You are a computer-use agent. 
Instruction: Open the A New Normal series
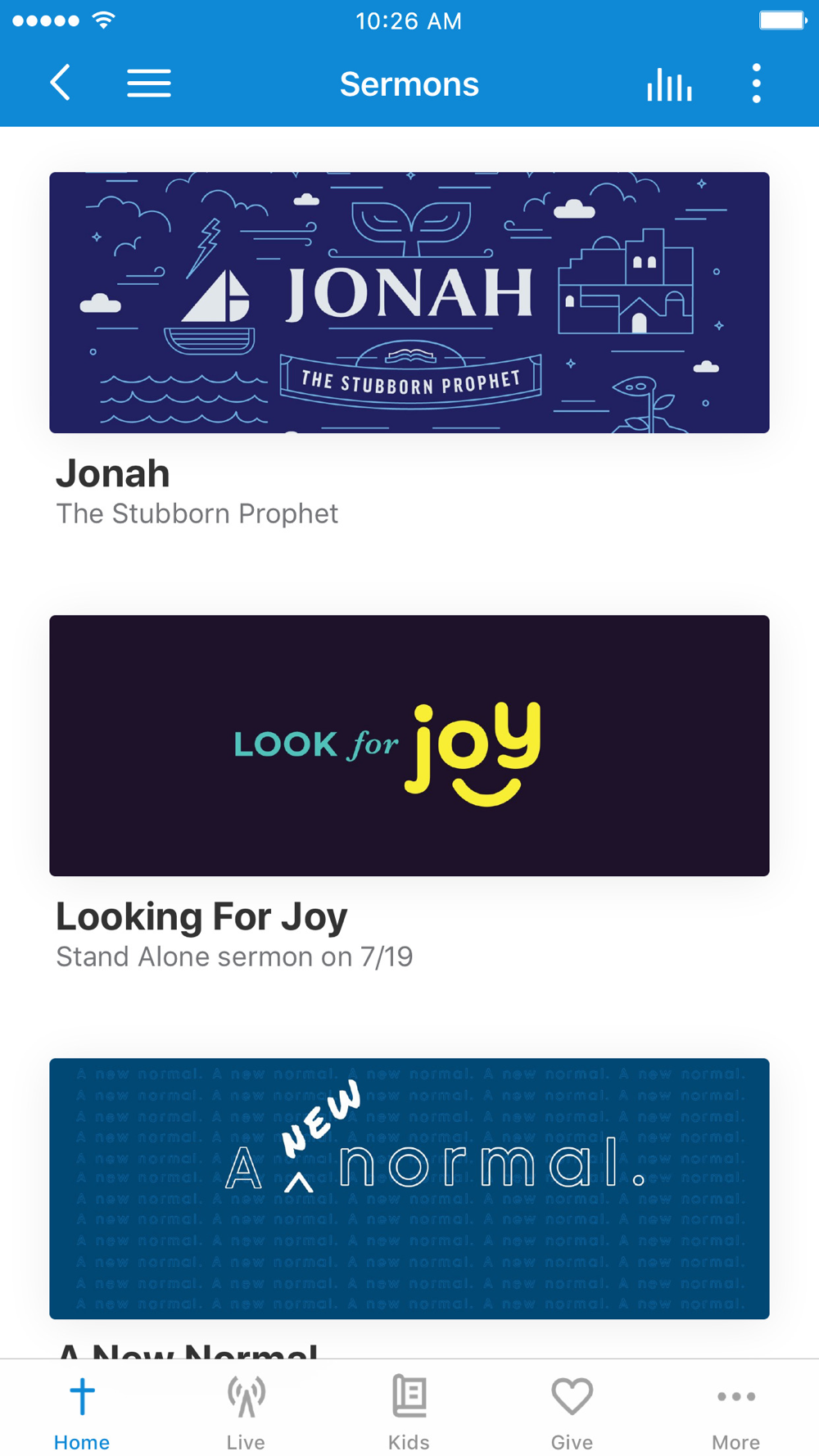(x=409, y=1187)
